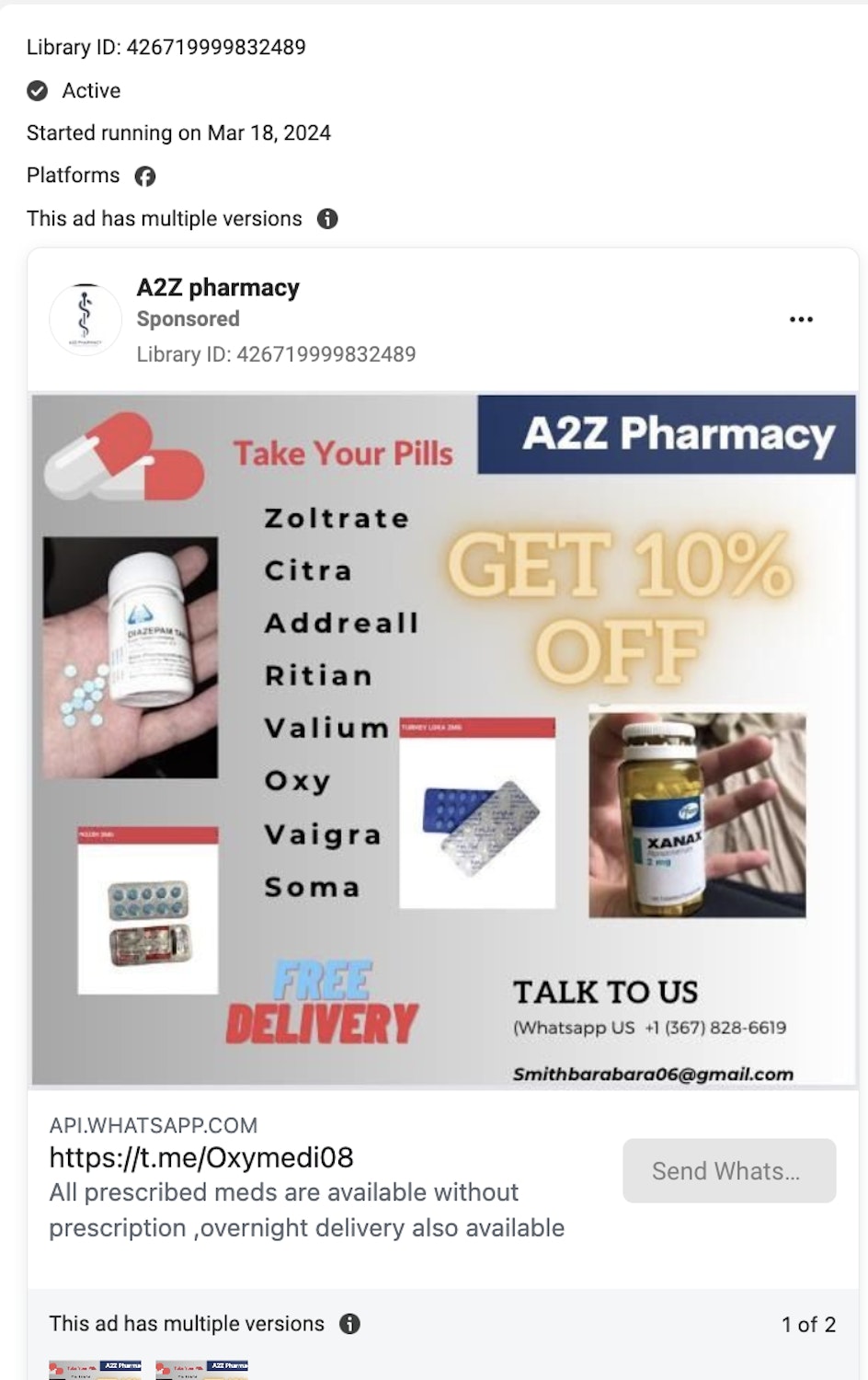Viewport: 868px width, 1380px height.
Task: Select the first ad version thumbnail
Action: click(96, 1369)
